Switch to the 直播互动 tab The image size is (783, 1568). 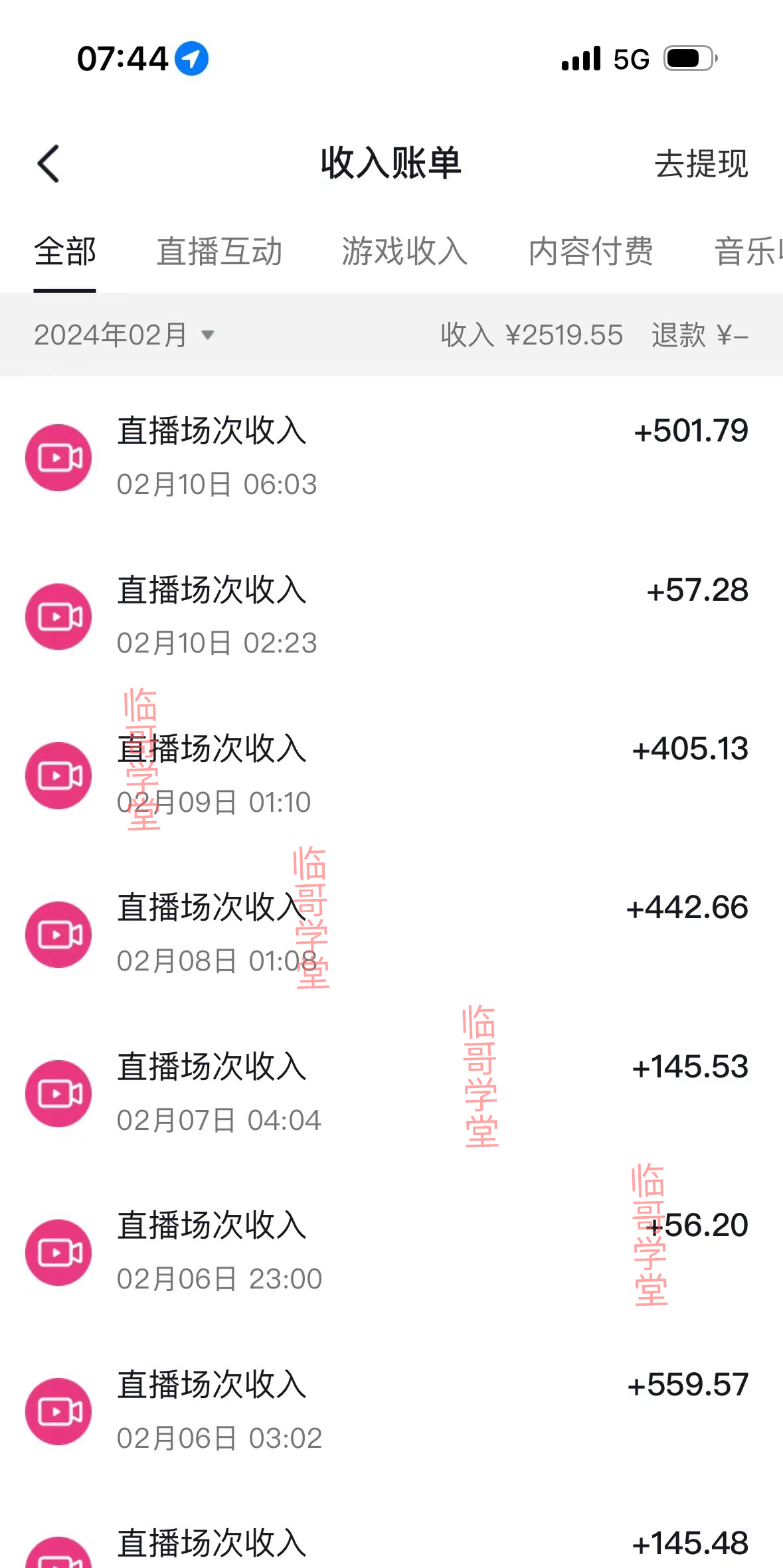(x=219, y=252)
